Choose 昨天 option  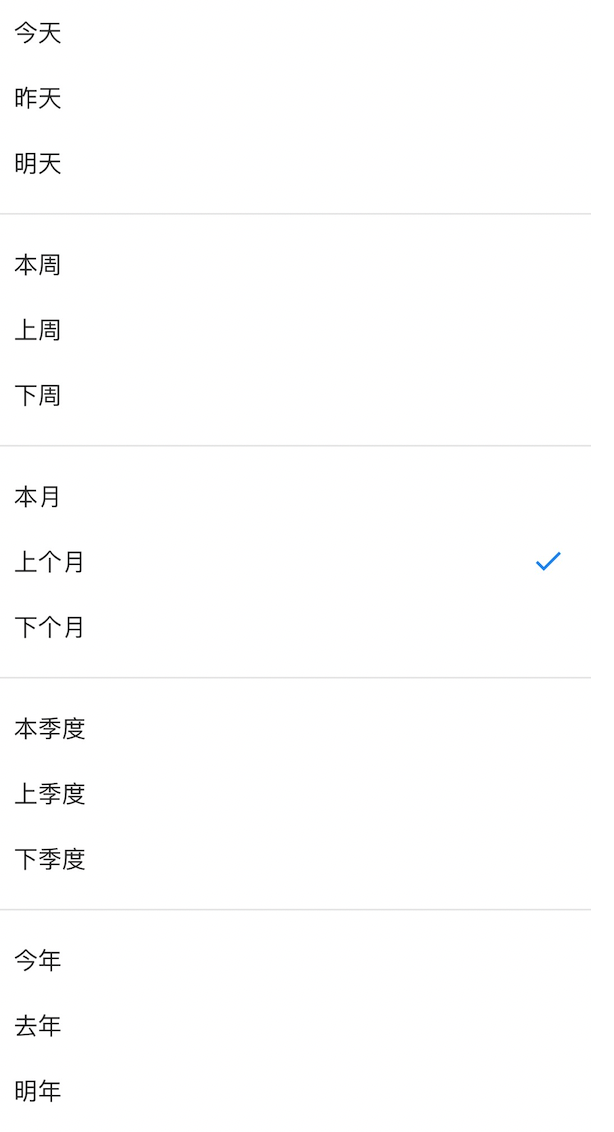(x=38, y=98)
